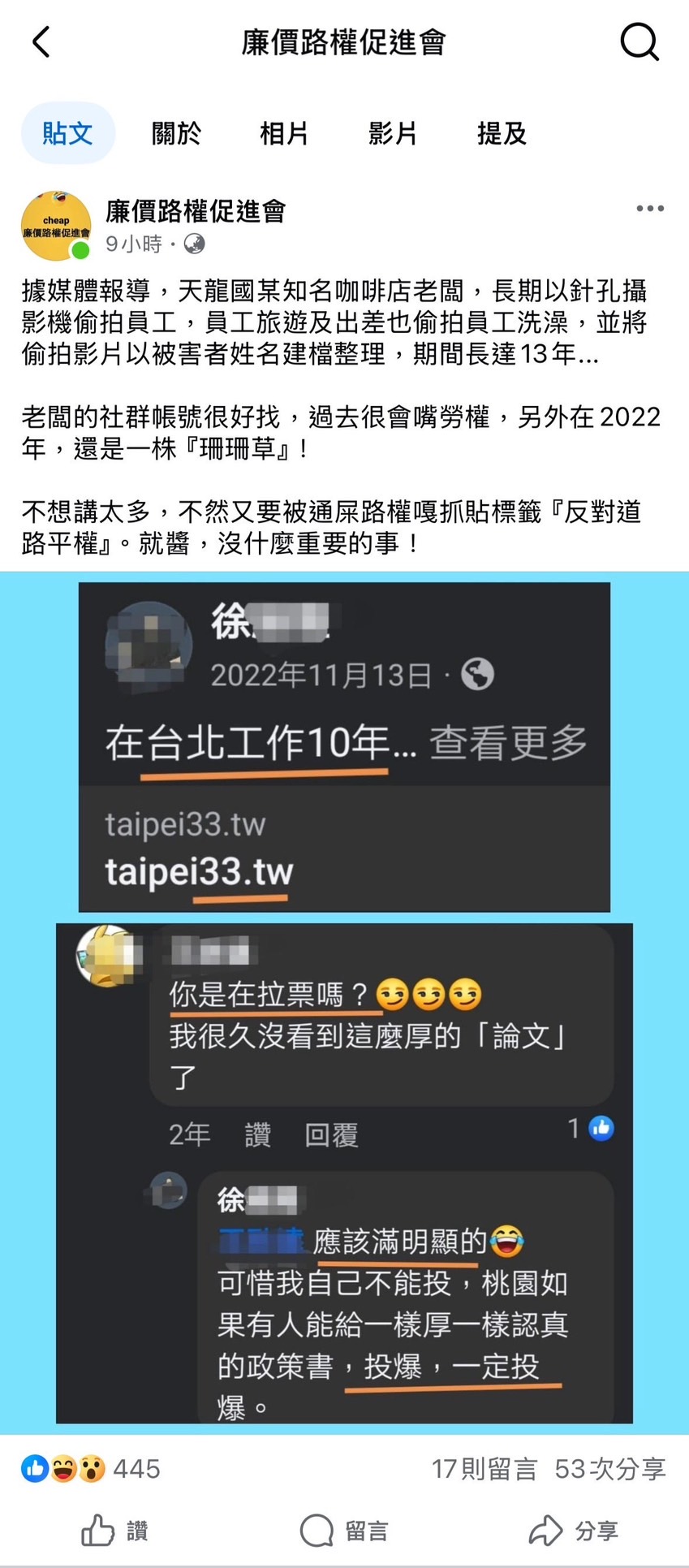The height and width of the screenshot is (1568, 689).
Task: Like this post with 讚
Action: tap(114, 1531)
